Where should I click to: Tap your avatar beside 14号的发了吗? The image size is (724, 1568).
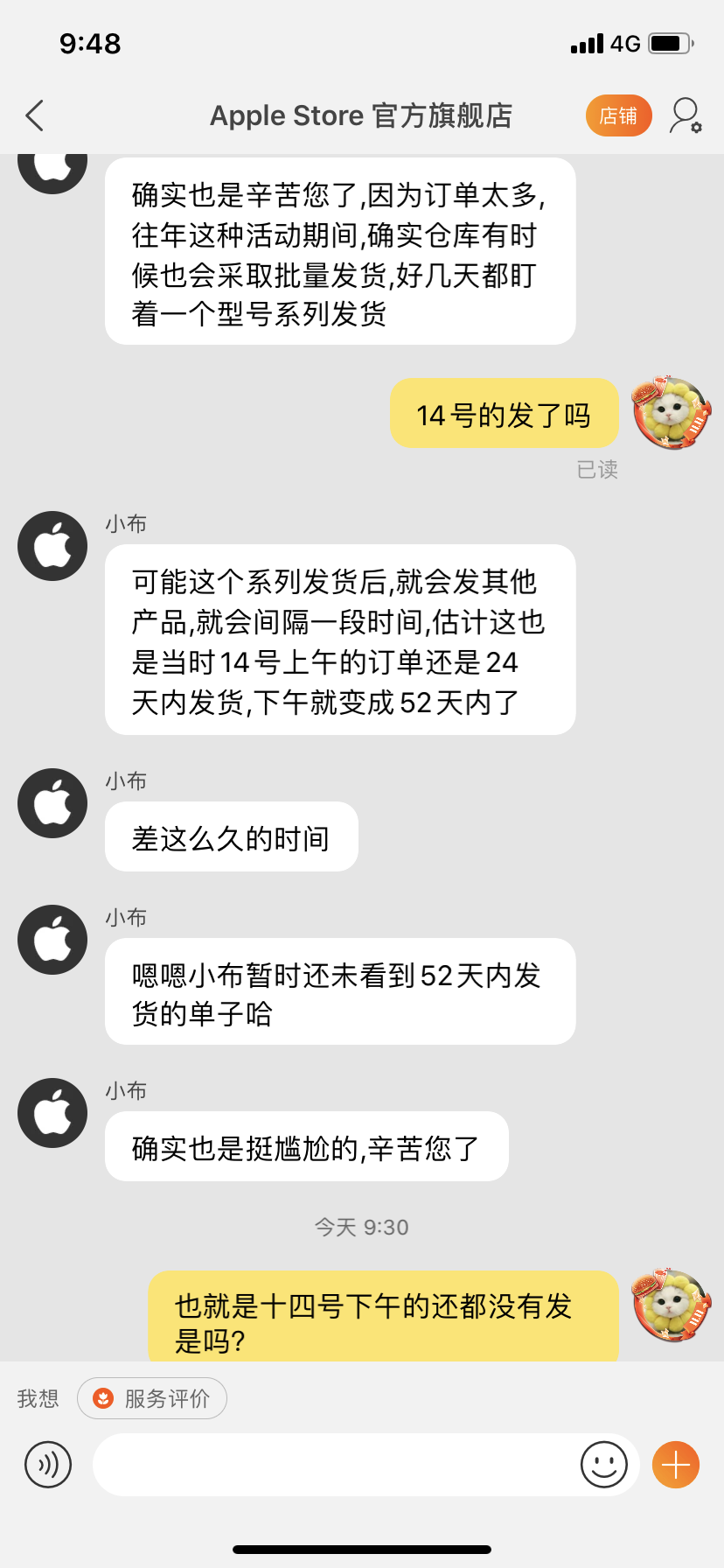pyautogui.click(x=672, y=413)
